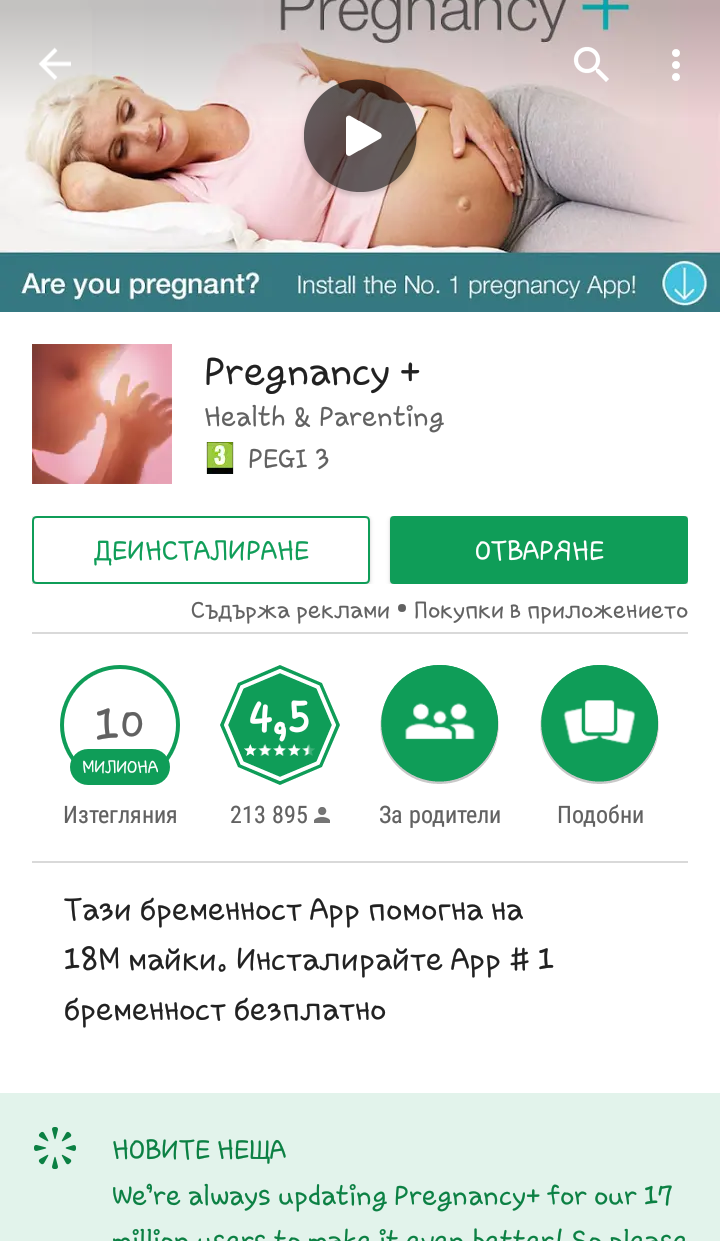Tap the ОТВАРЯНЕ button
Image resolution: width=720 pixels, height=1241 pixels.
(x=539, y=550)
